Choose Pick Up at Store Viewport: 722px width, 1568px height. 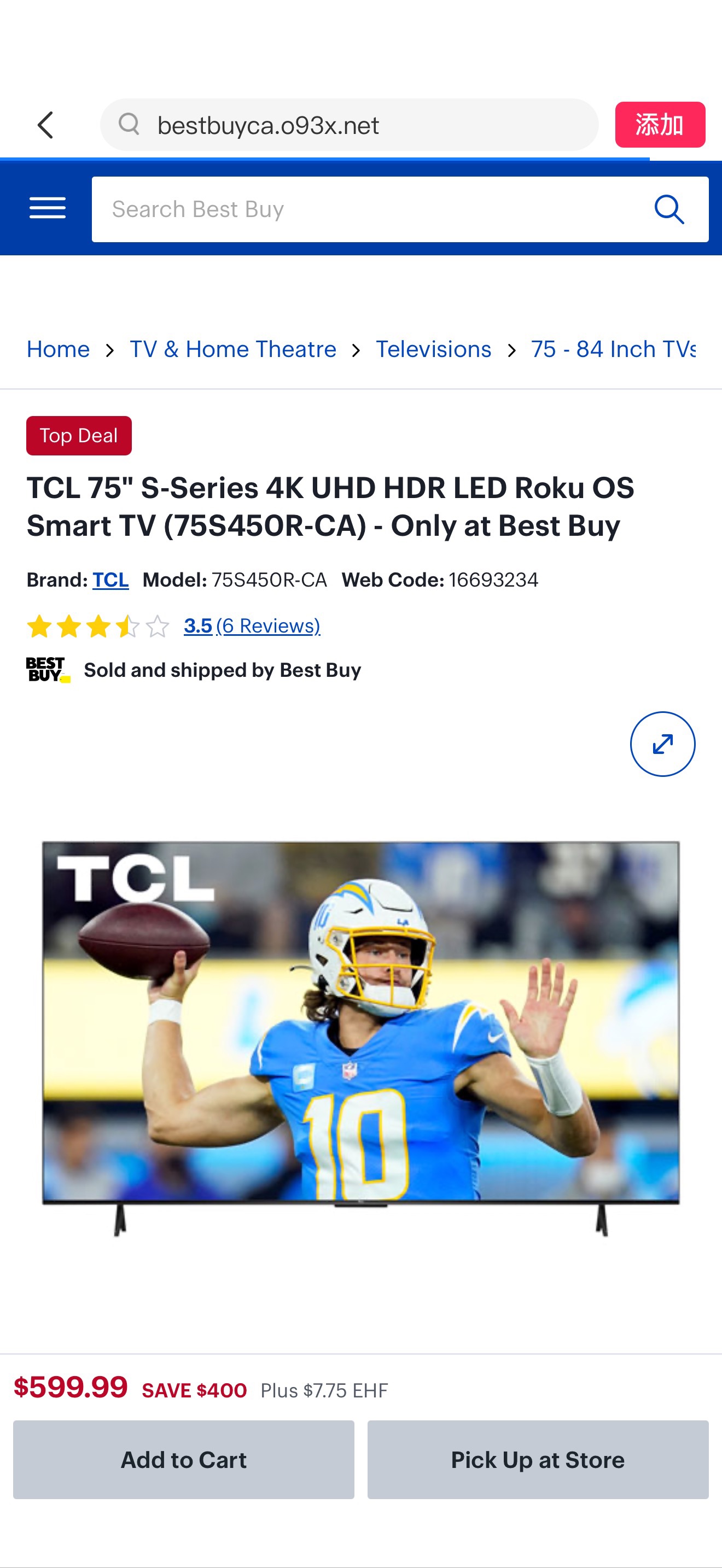[538, 1460]
